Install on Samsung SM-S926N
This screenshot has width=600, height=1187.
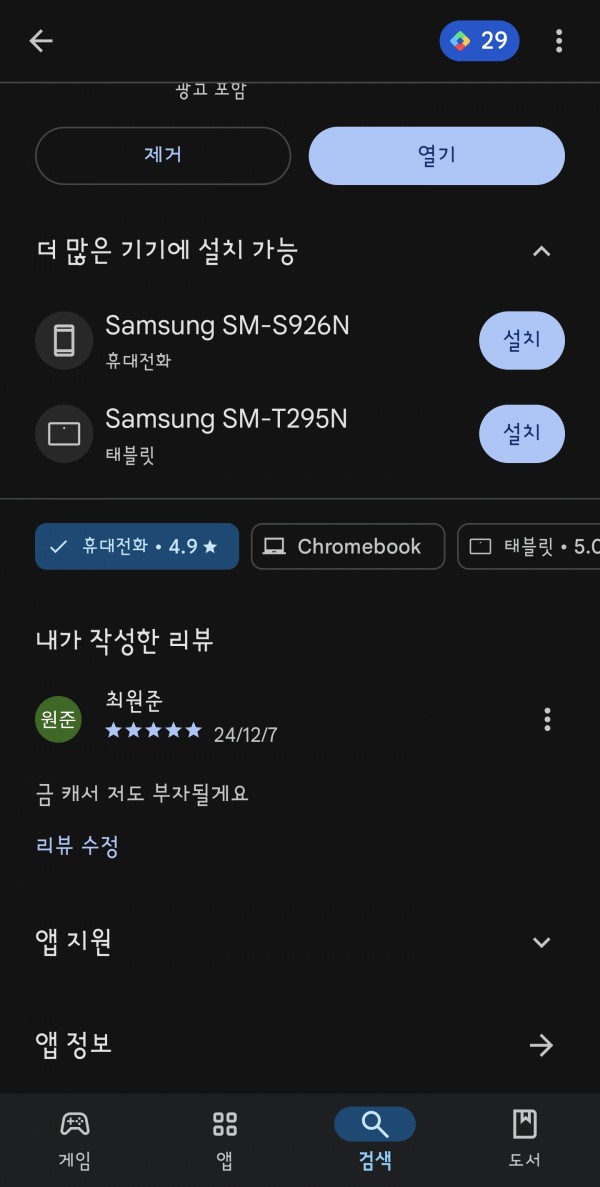(521, 340)
